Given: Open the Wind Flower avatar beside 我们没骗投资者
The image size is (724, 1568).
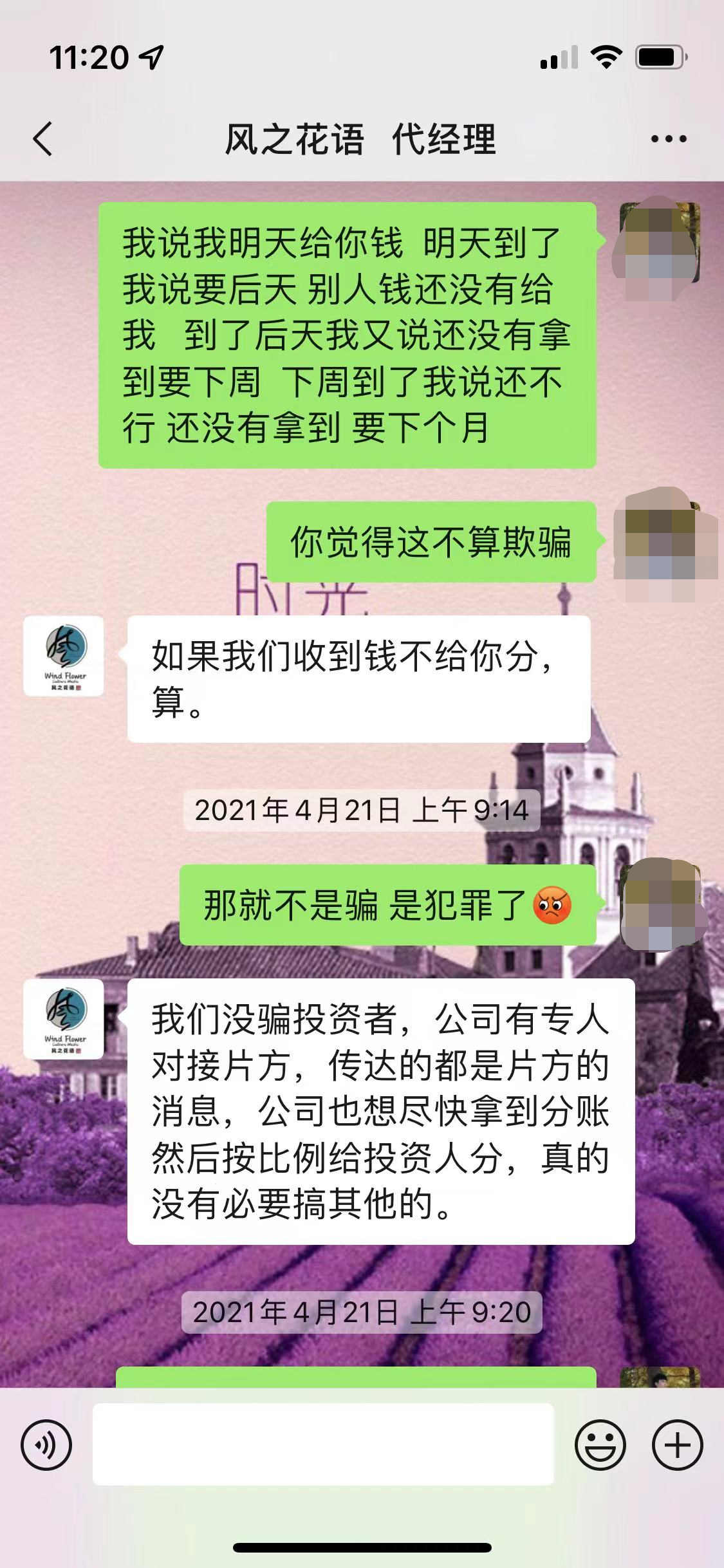Looking at the screenshot, I should (64, 1019).
